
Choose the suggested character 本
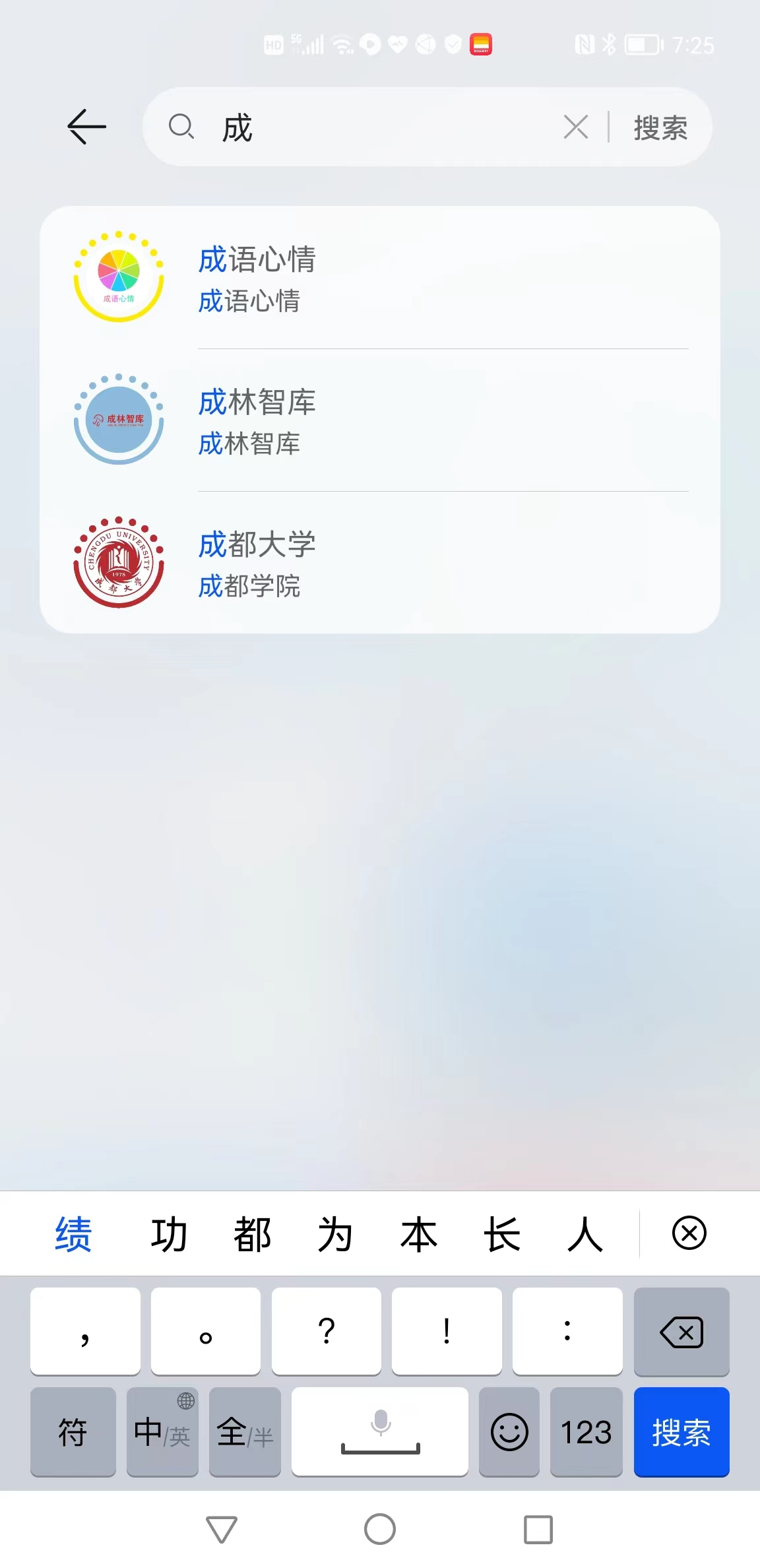(x=418, y=1234)
